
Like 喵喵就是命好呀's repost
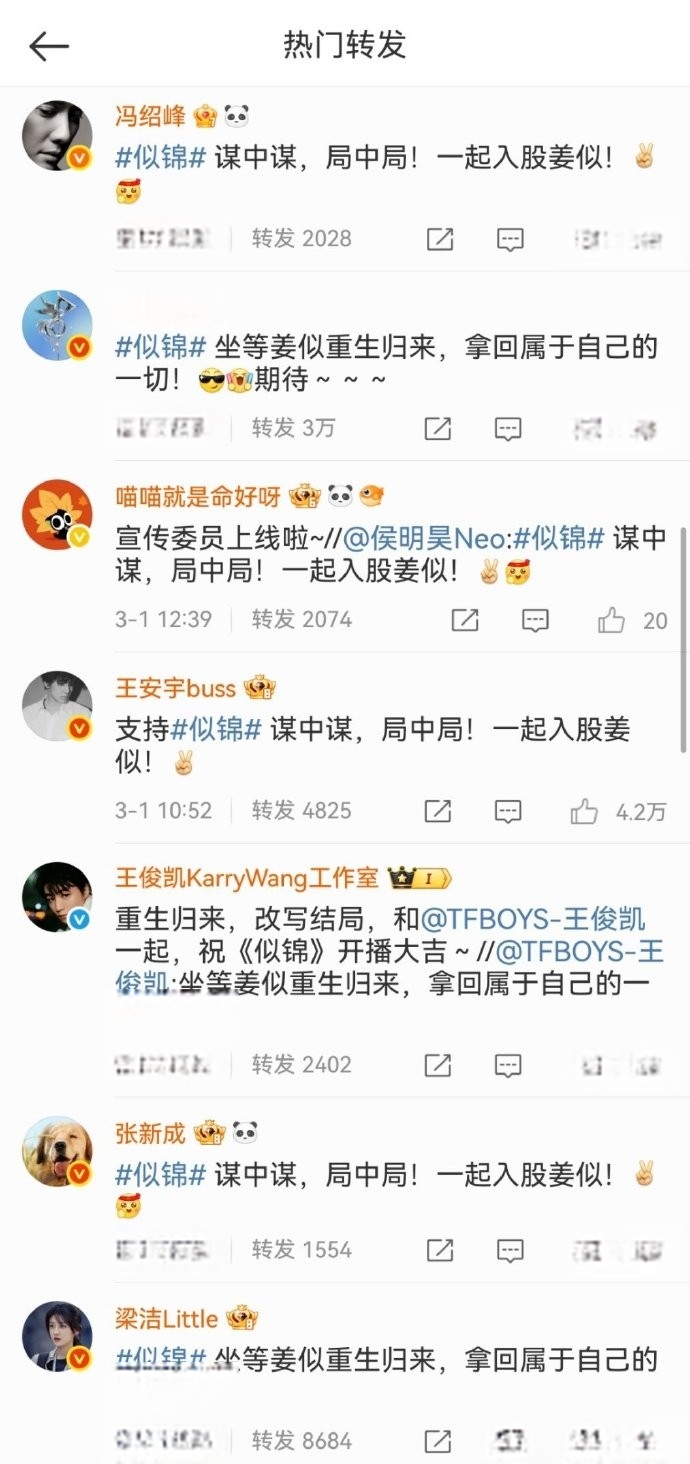(611, 620)
